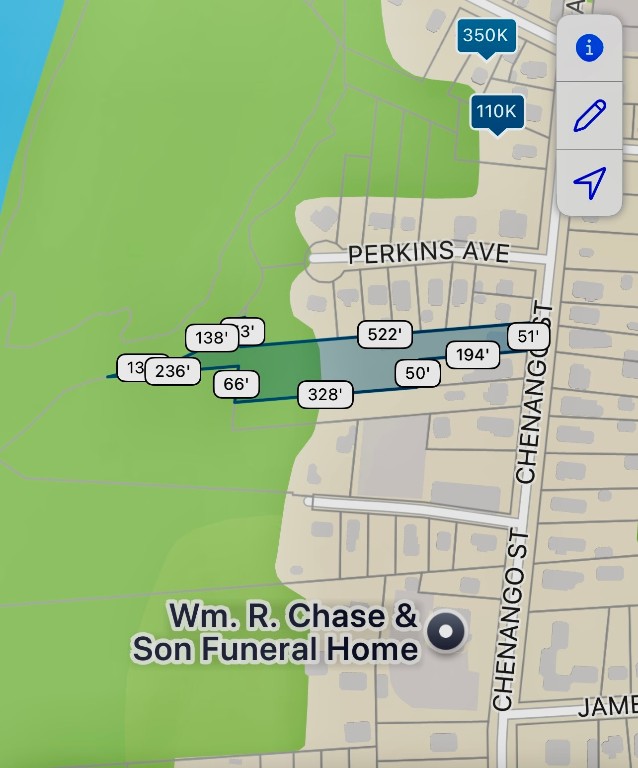Open the 110K price marker
The height and width of the screenshot is (768, 638).
click(496, 112)
